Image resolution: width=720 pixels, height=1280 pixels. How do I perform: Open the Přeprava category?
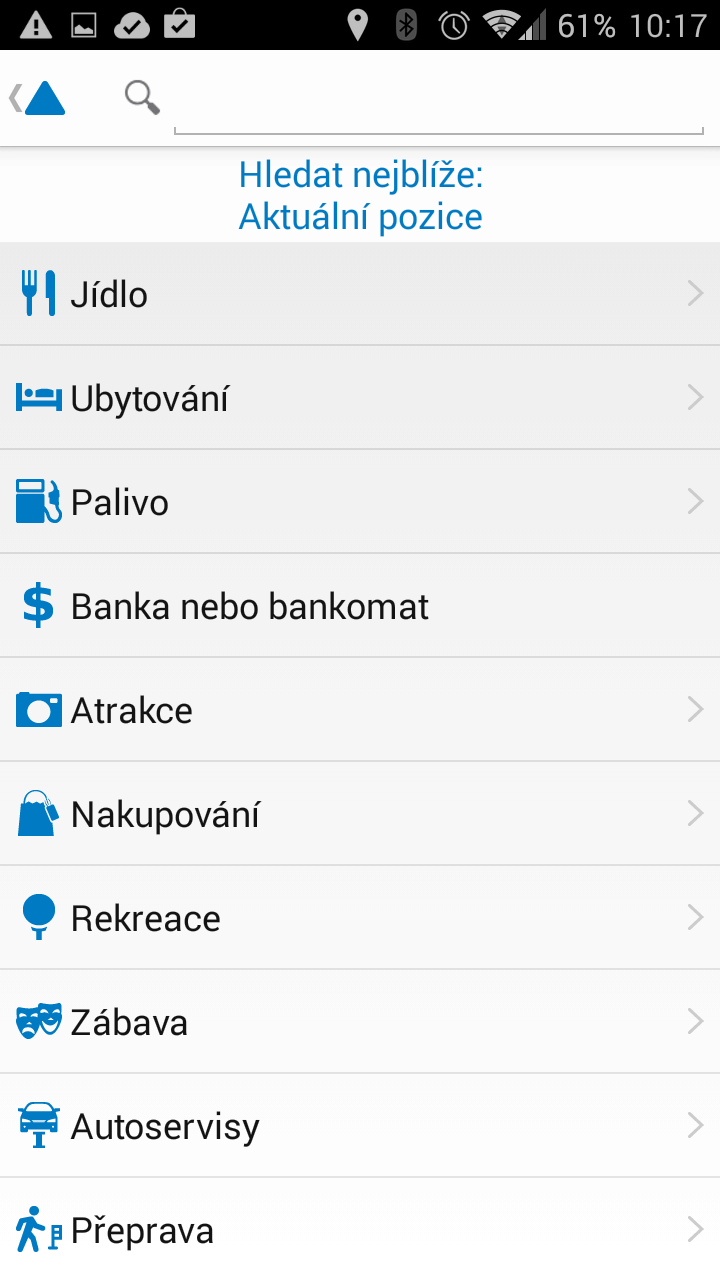(360, 1230)
